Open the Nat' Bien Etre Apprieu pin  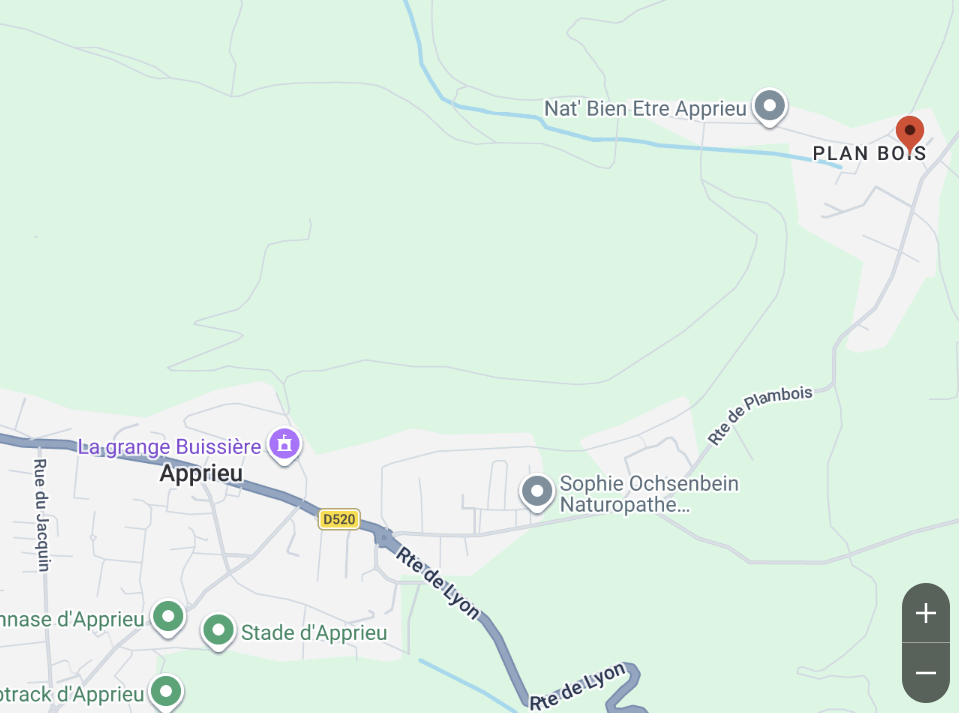pos(769,108)
